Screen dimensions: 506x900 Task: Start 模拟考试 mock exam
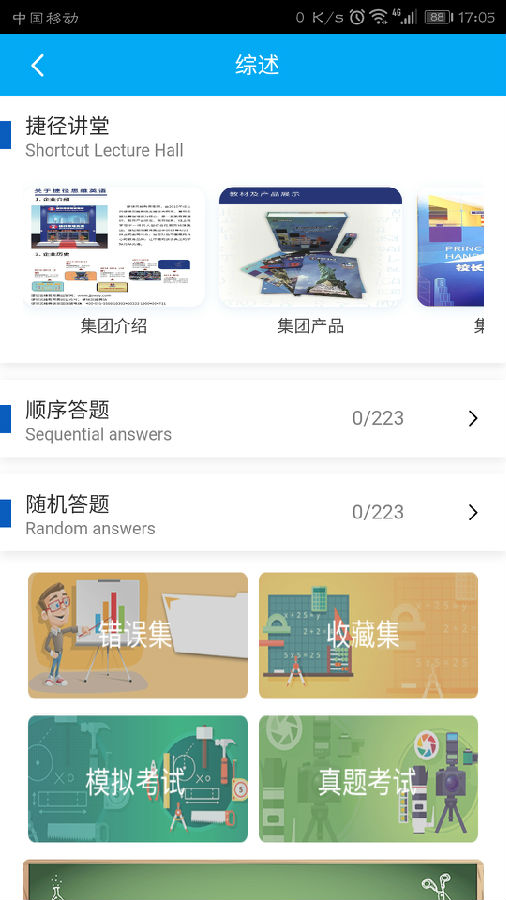[138, 779]
